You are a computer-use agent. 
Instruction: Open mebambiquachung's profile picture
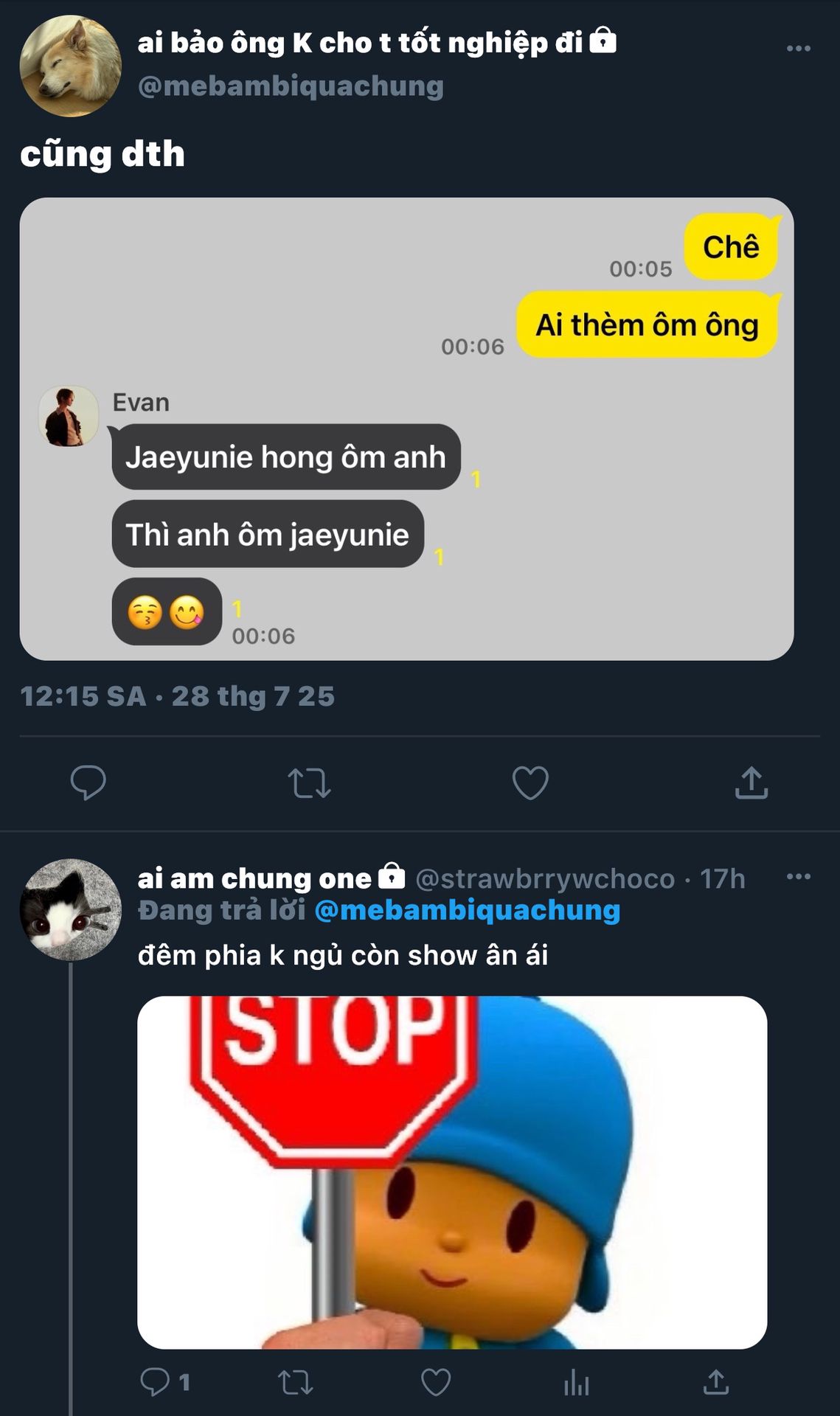pos(71,66)
